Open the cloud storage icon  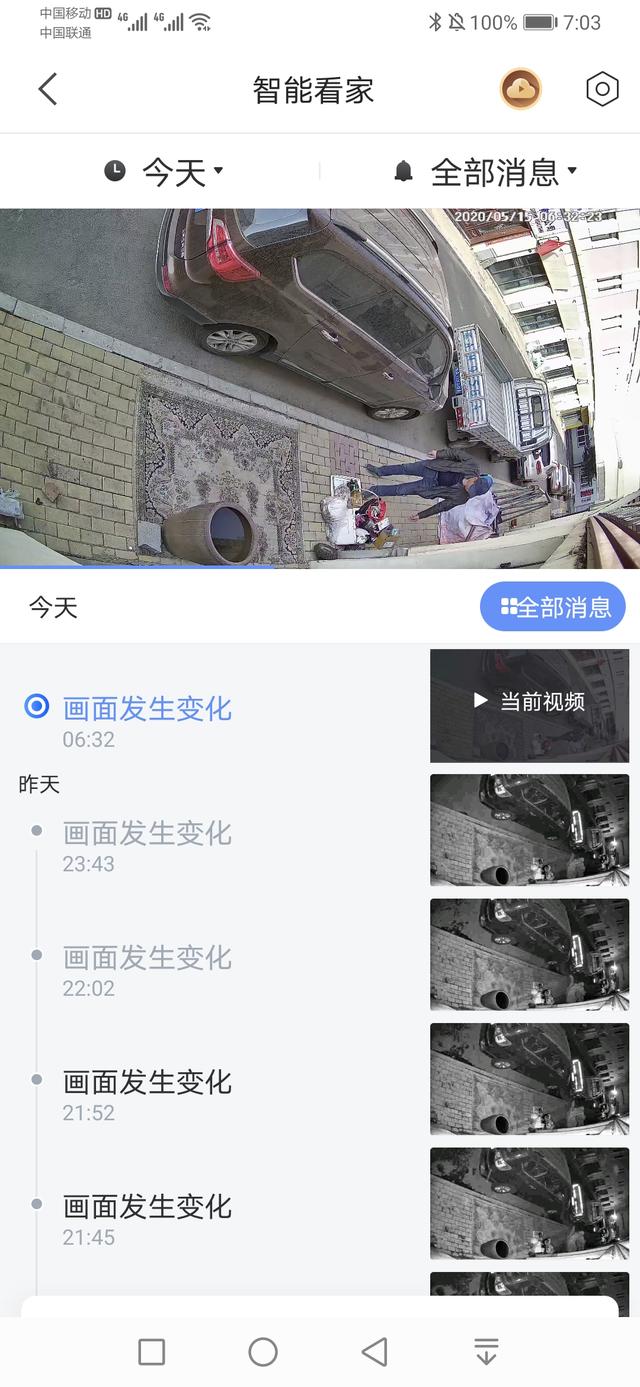tap(520, 89)
